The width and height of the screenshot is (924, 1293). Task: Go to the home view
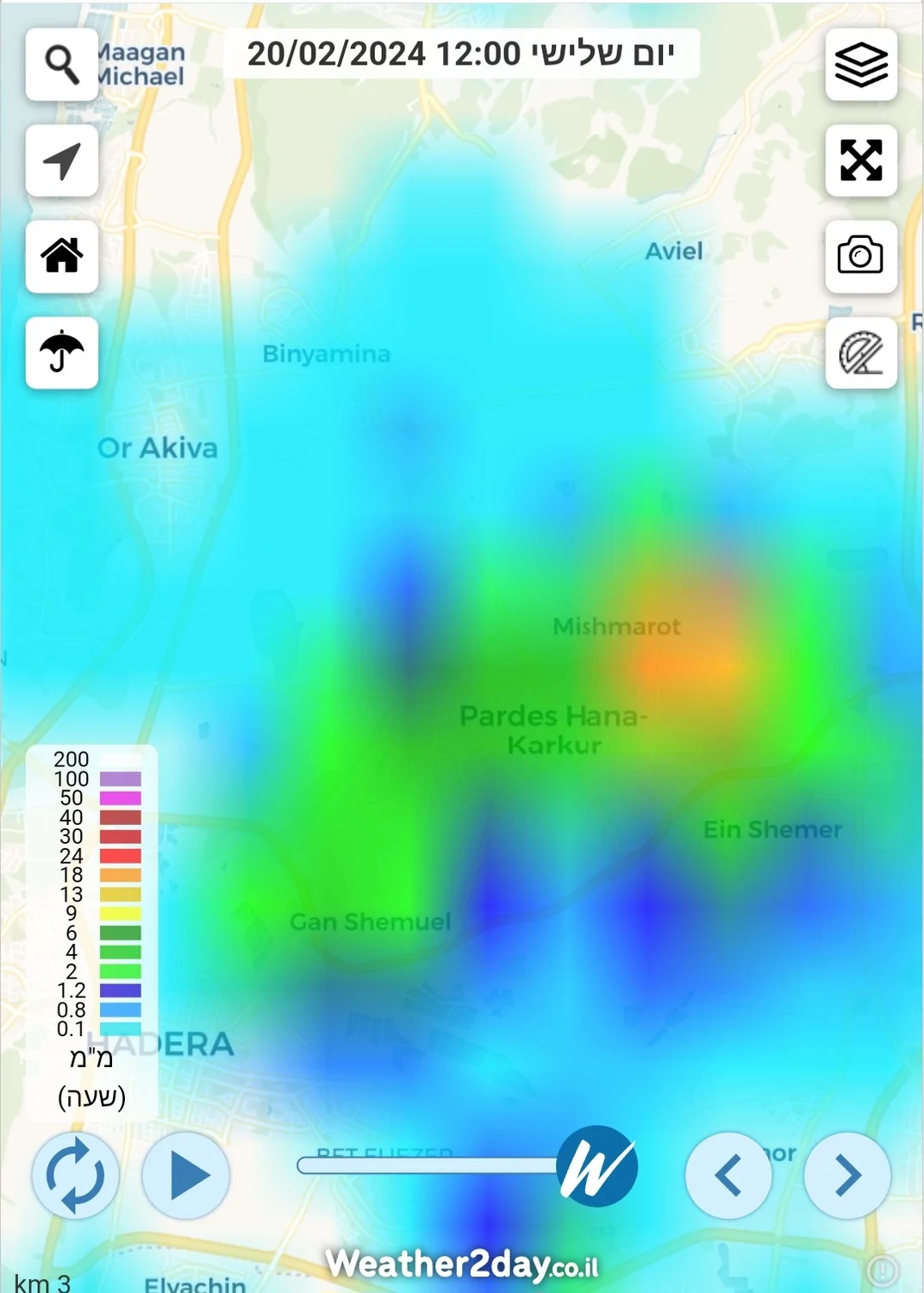point(61,256)
